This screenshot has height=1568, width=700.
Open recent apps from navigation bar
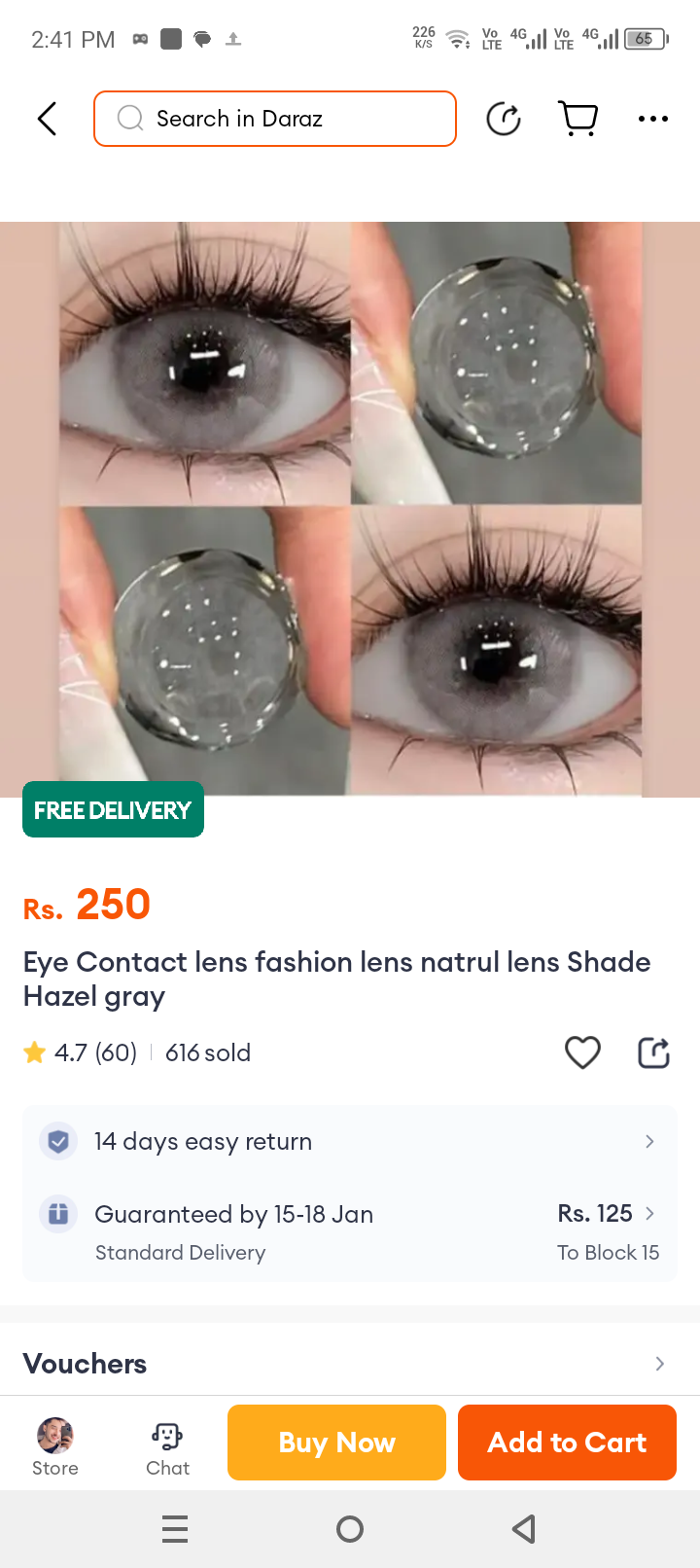(175, 1529)
